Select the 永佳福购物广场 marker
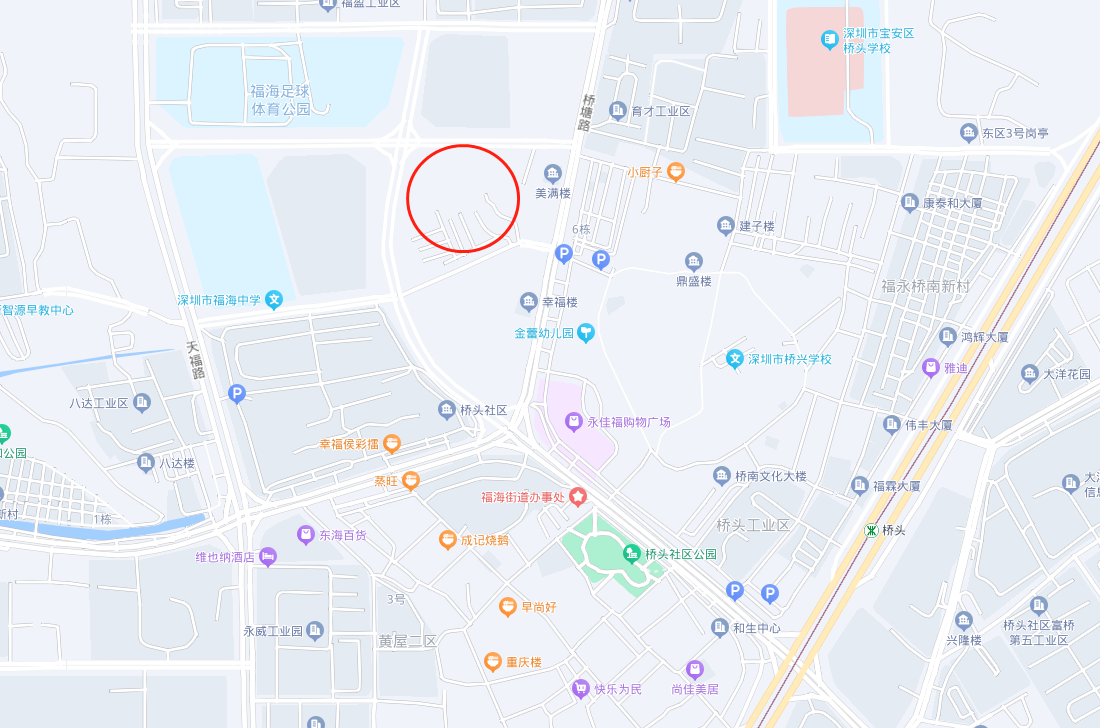Viewport: 1100px width, 728px height. (574, 422)
